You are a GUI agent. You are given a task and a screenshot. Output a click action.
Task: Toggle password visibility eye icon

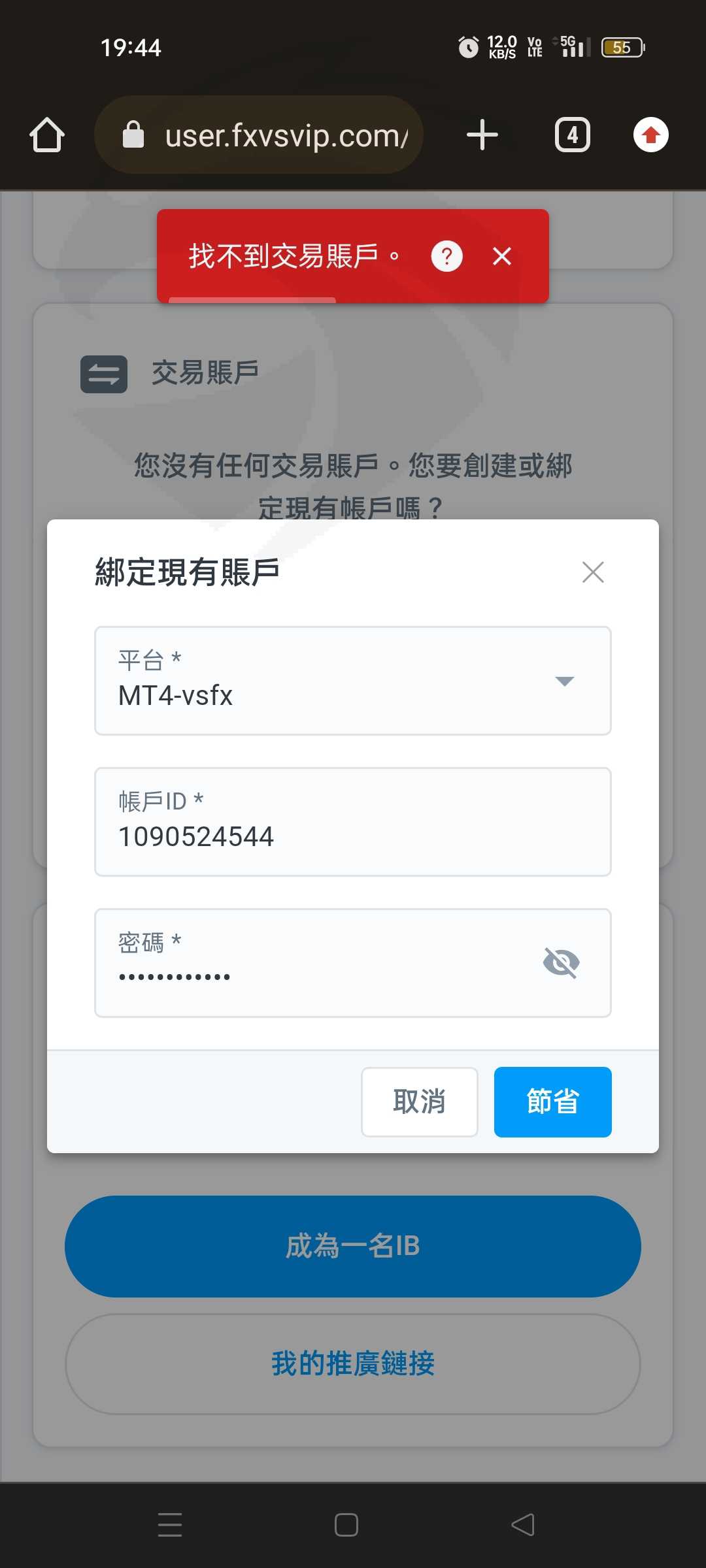pyautogui.click(x=561, y=963)
